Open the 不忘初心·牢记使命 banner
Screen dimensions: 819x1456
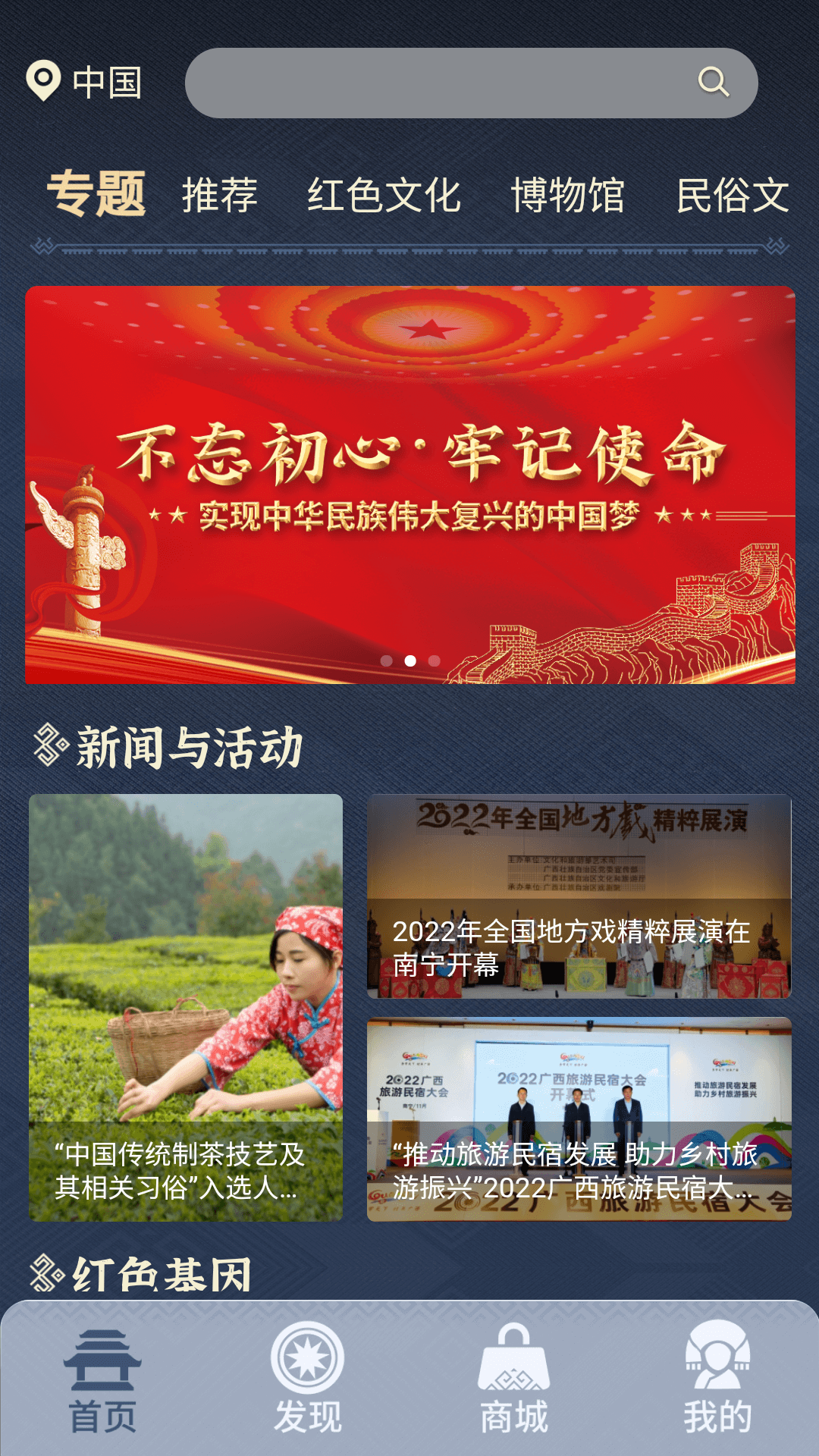click(409, 485)
